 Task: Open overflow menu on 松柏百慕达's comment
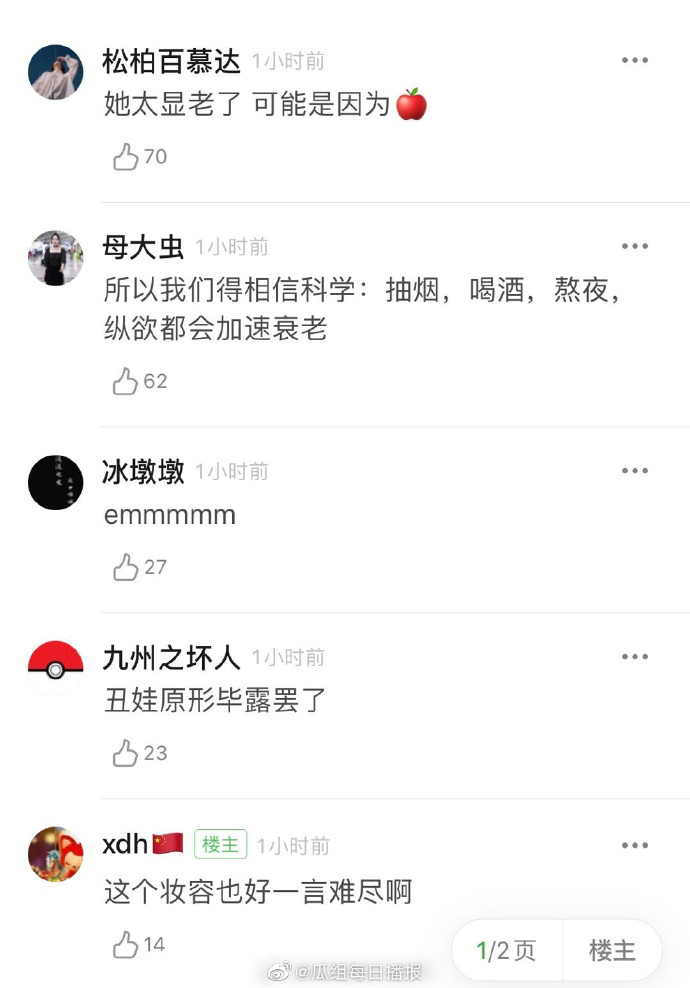[635, 61]
